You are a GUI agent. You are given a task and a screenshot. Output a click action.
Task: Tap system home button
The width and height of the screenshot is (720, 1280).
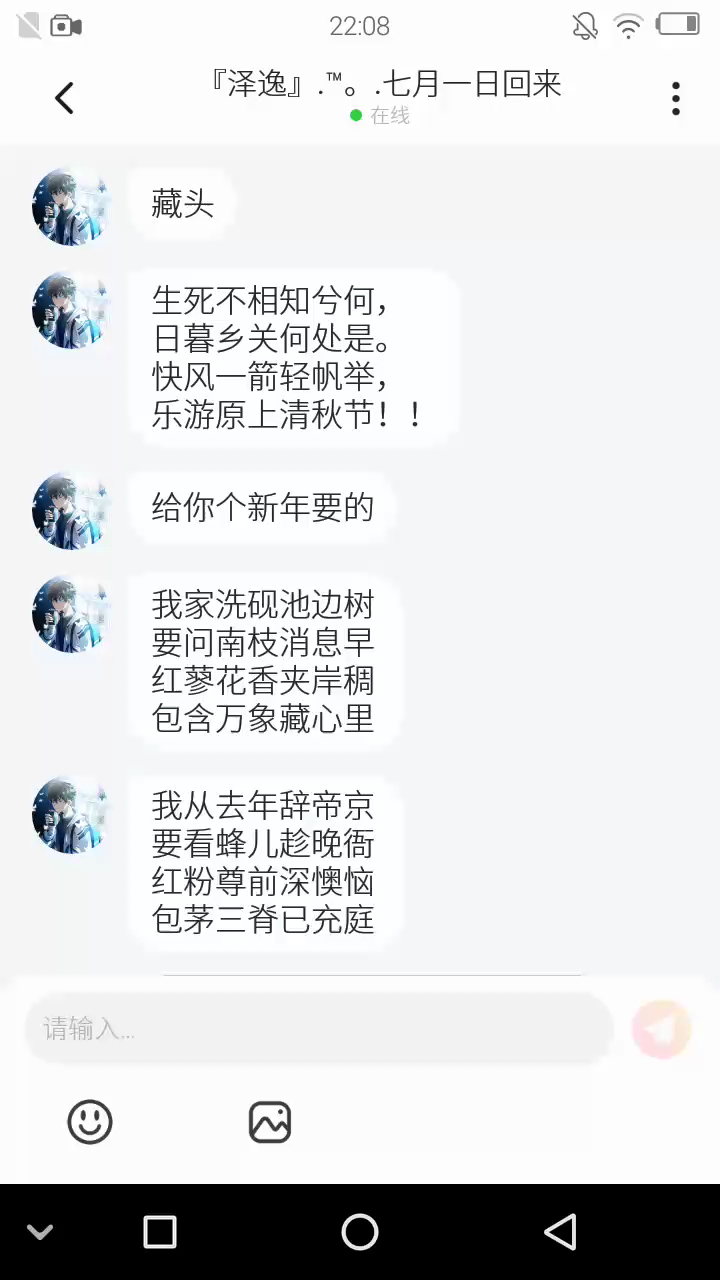click(x=360, y=1232)
